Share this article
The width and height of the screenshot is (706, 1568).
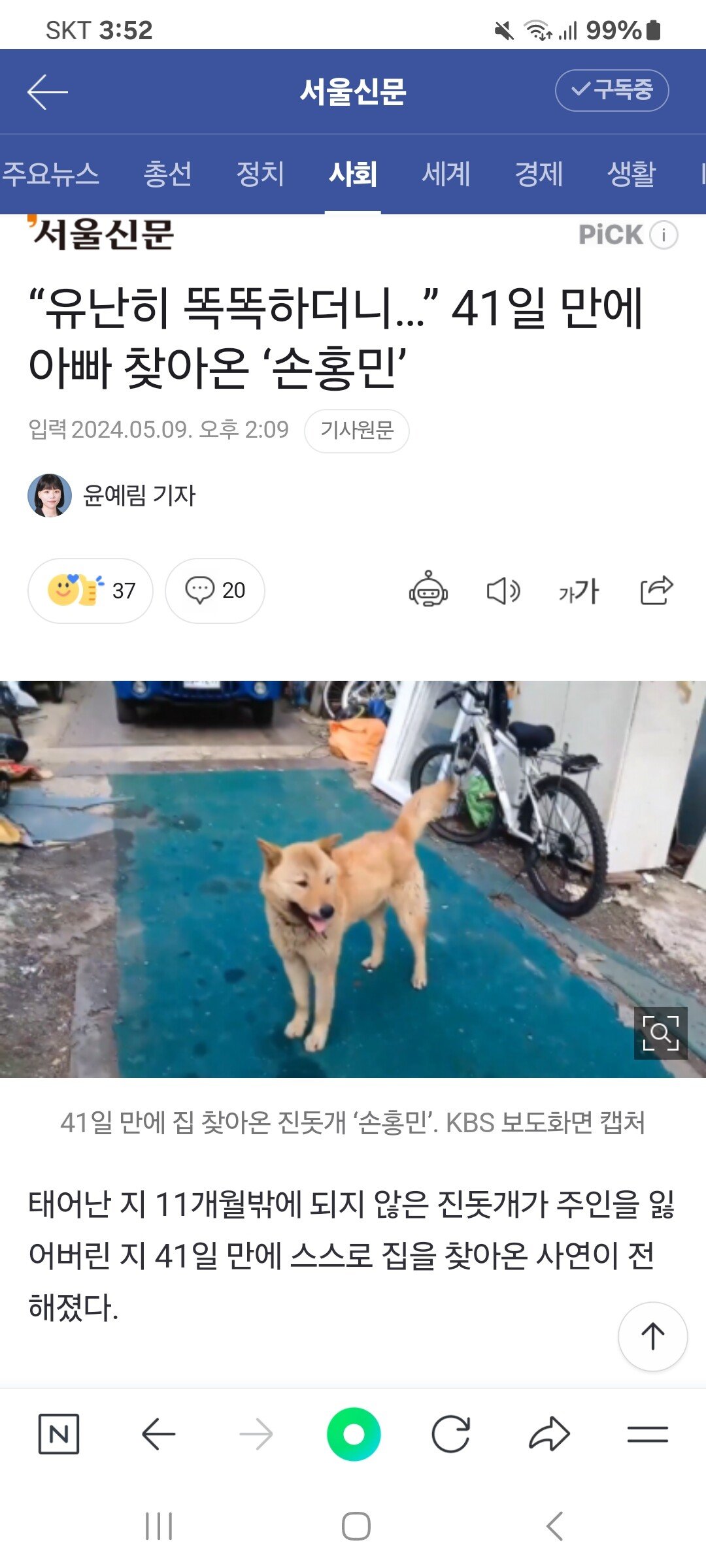656,590
